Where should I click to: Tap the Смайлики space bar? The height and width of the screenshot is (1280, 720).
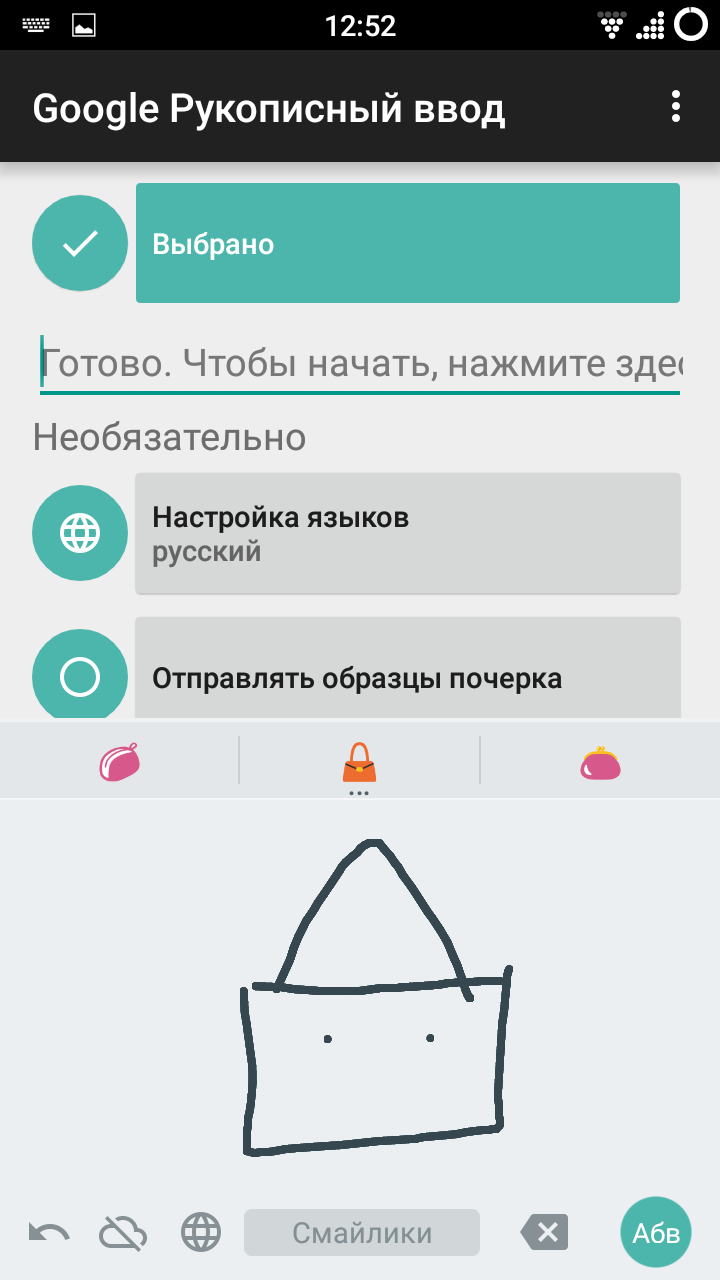click(361, 1232)
